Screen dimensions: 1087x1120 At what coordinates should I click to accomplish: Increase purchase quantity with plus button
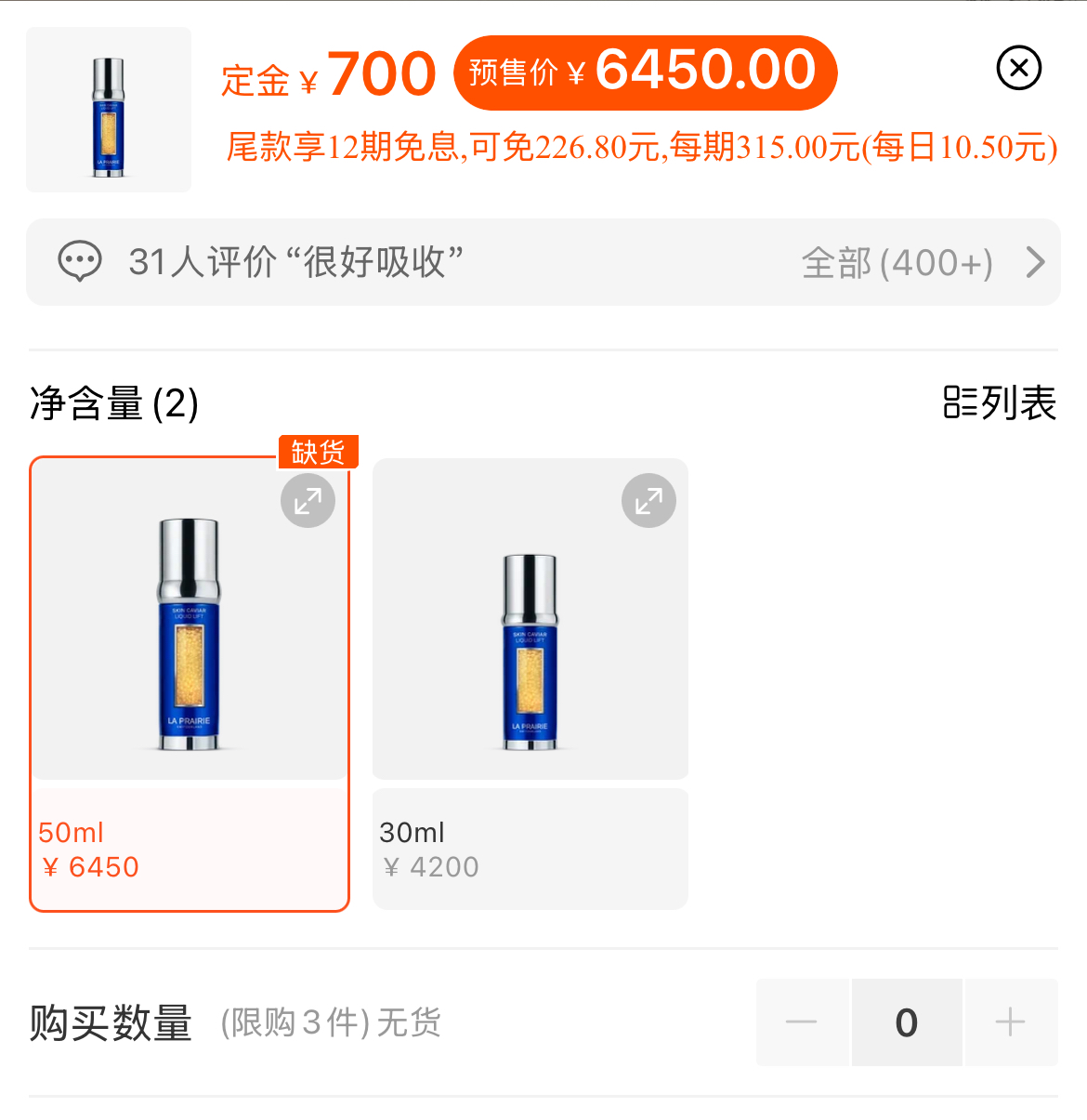click(x=1011, y=1022)
